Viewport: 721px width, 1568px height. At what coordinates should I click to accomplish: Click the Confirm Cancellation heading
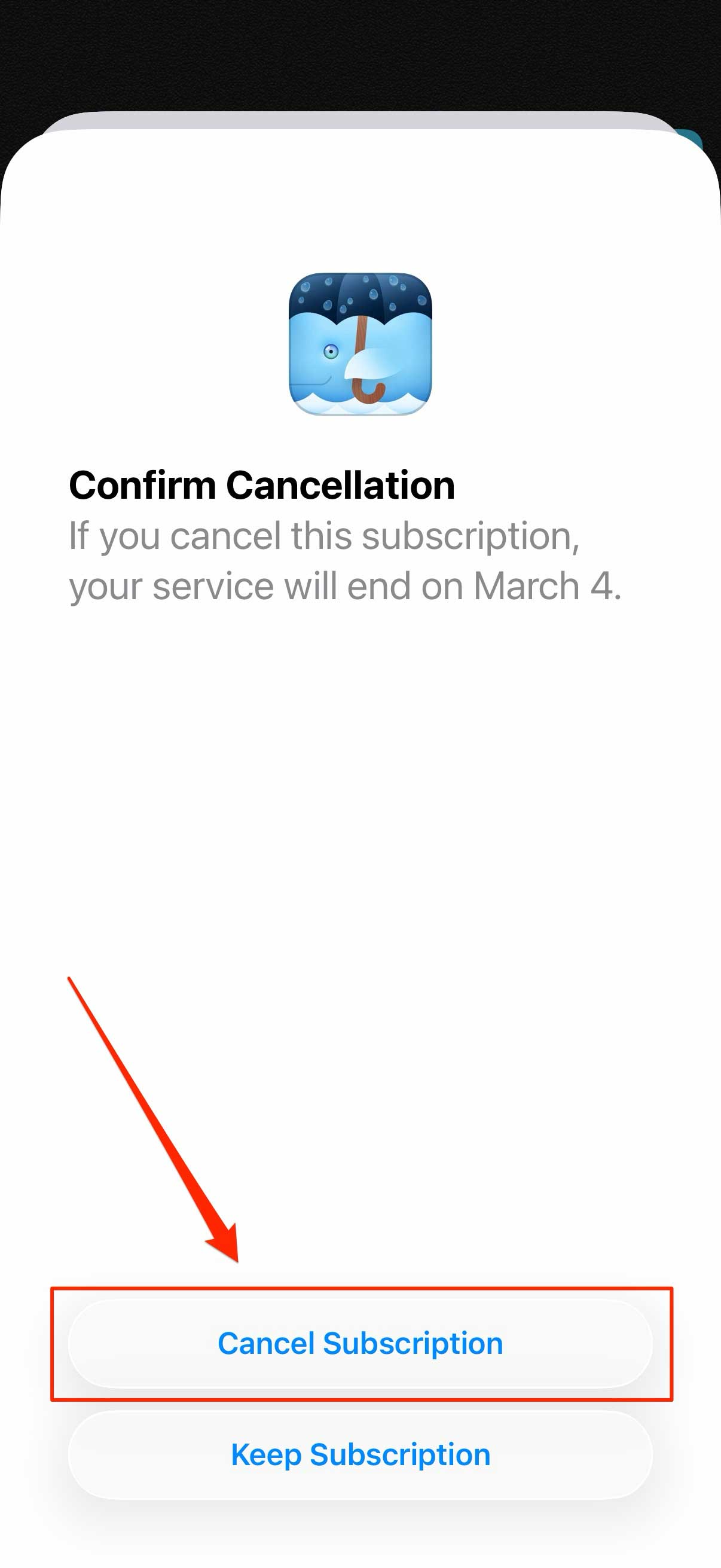coord(263,485)
